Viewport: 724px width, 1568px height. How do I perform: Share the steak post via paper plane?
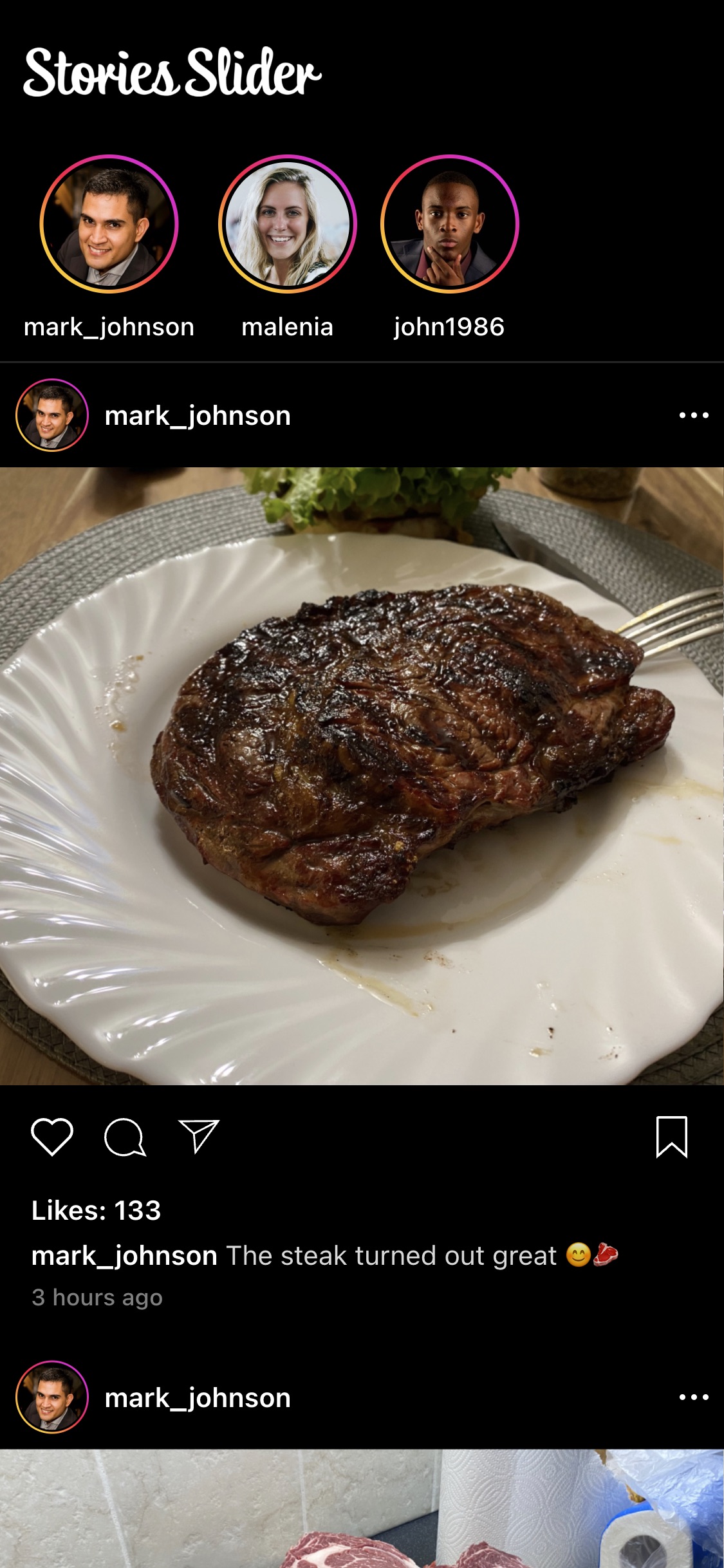(x=199, y=1135)
